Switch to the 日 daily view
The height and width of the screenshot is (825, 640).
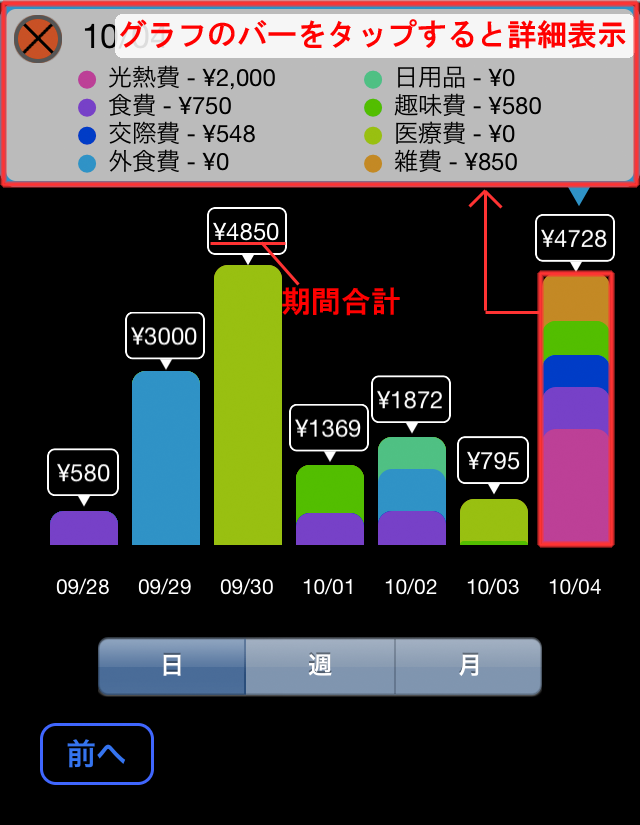172,667
